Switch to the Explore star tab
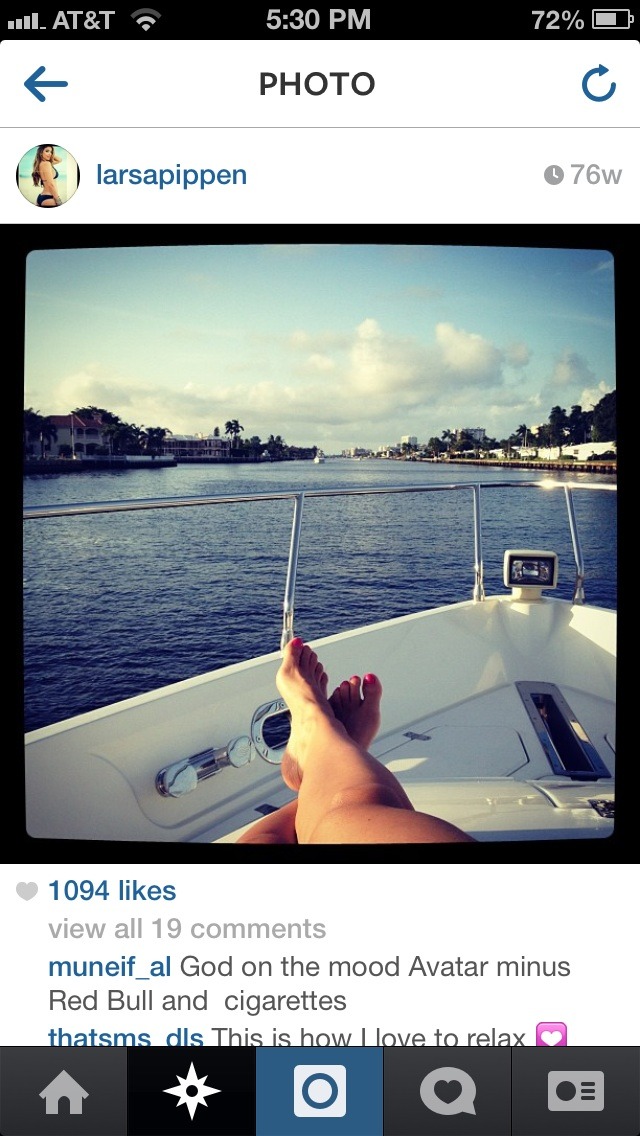640x1136 pixels. tap(191, 1091)
